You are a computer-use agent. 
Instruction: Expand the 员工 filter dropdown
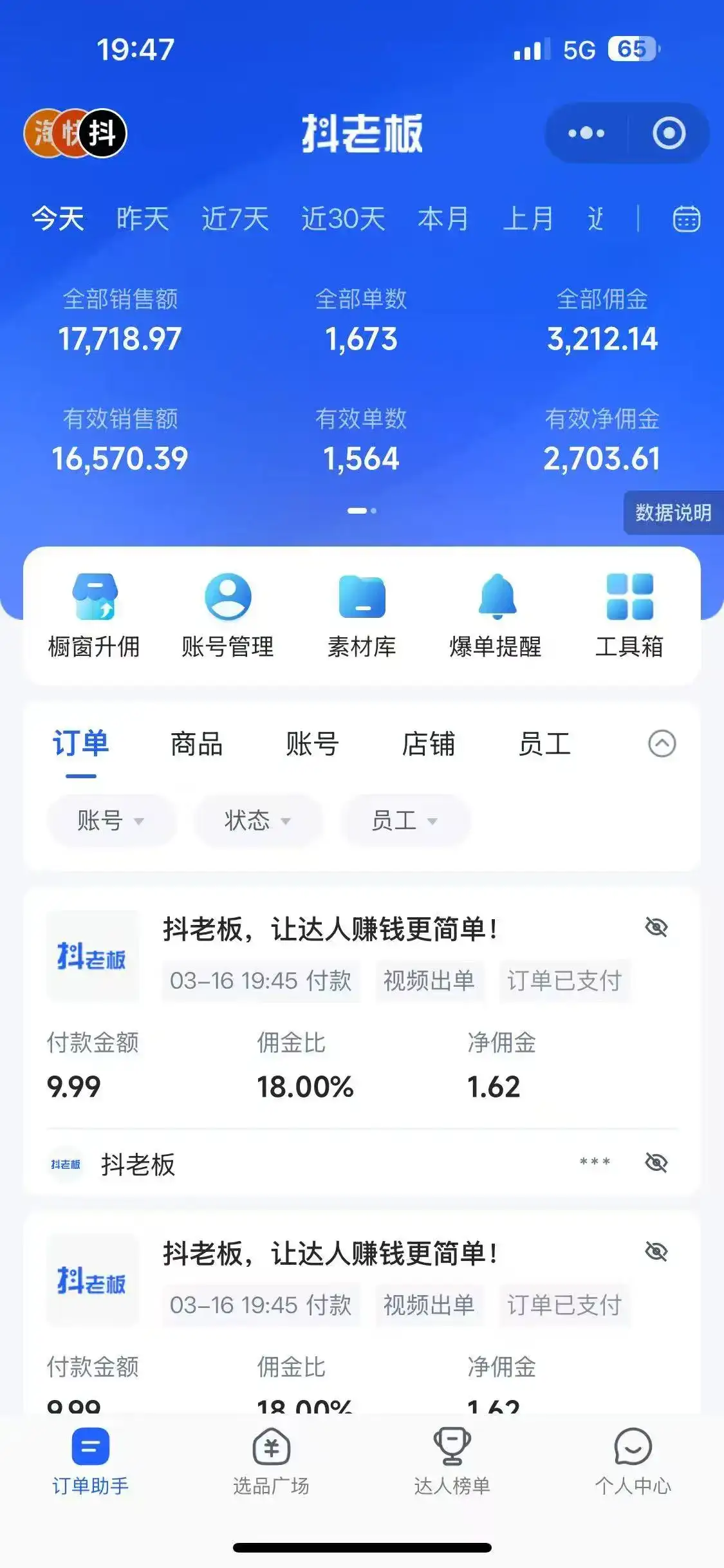coord(405,820)
